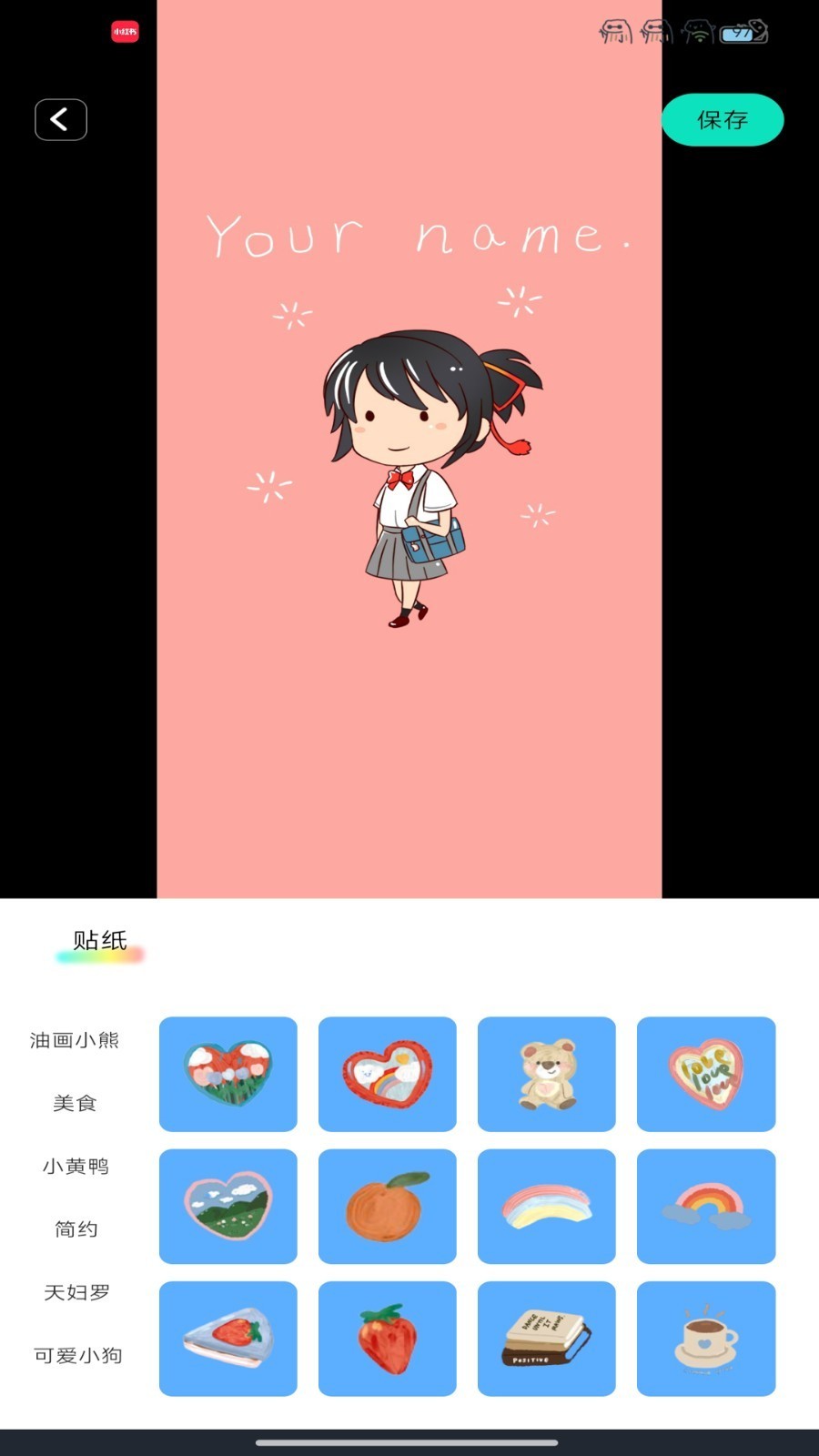
Task: Select the love-love-love heart sticker
Action: (706, 1074)
